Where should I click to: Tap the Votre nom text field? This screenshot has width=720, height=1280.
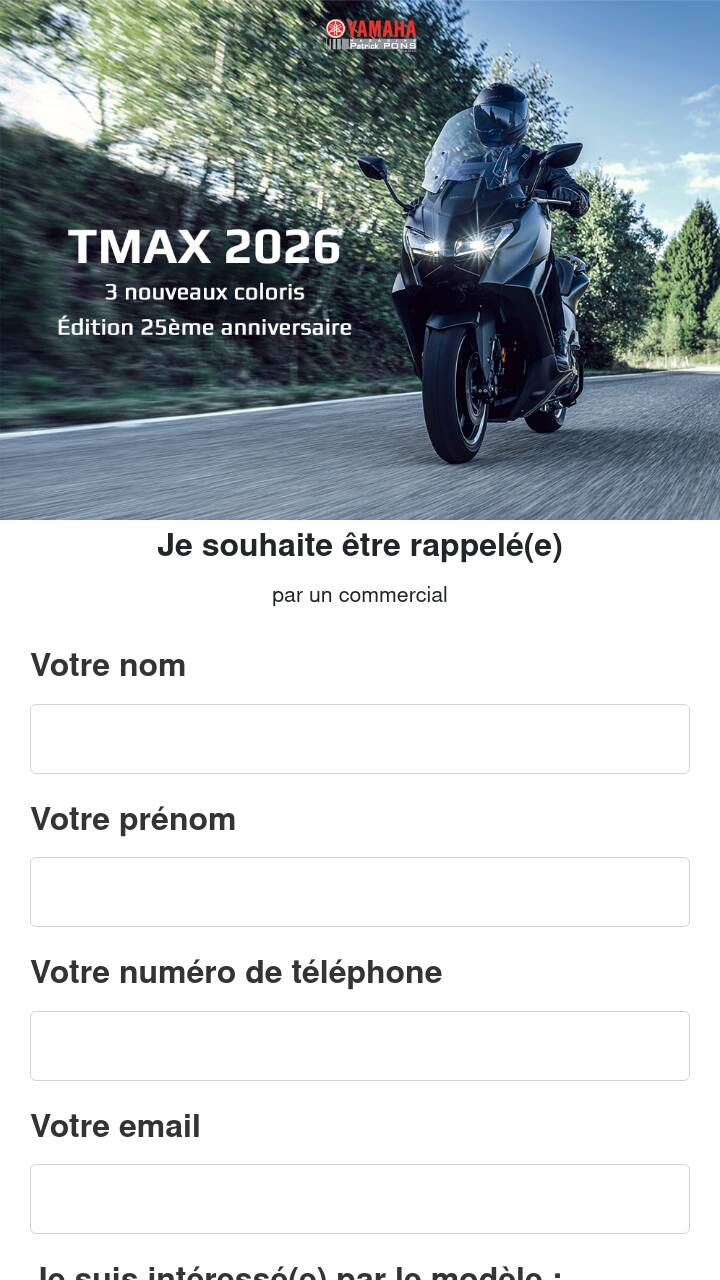point(360,739)
